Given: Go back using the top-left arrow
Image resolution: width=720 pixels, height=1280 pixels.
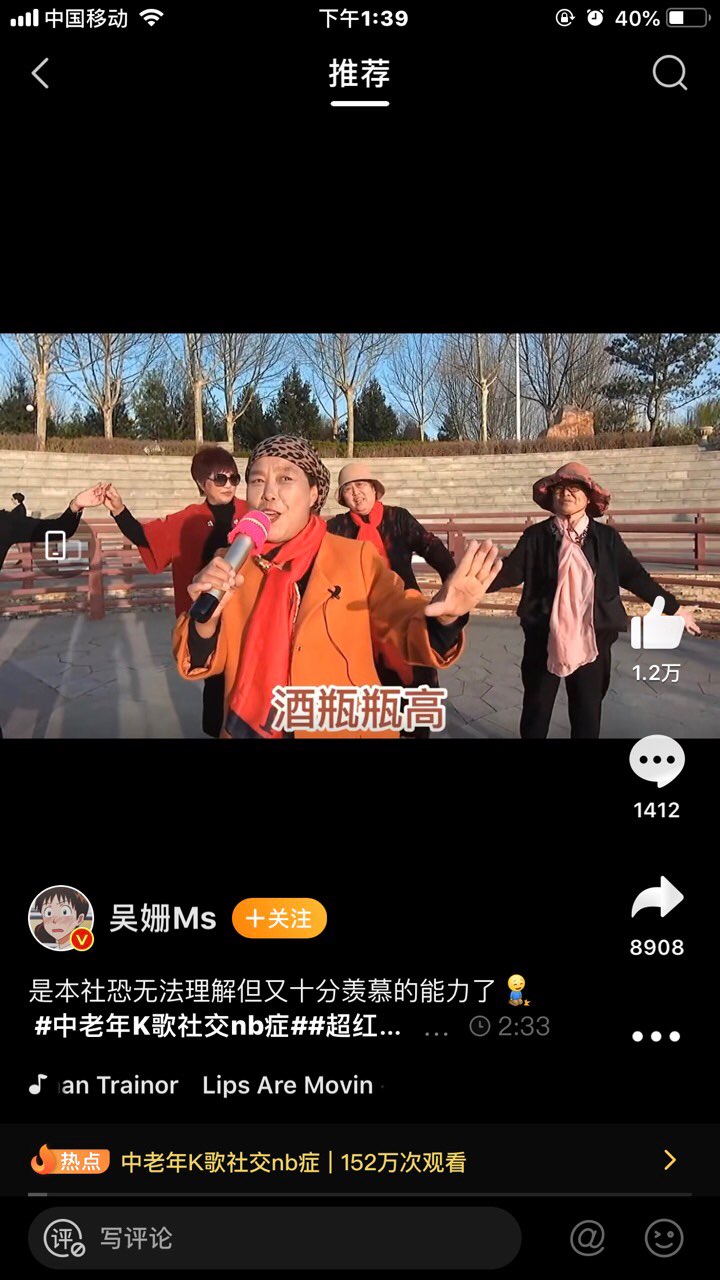Looking at the screenshot, I should (x=40, y=73).
